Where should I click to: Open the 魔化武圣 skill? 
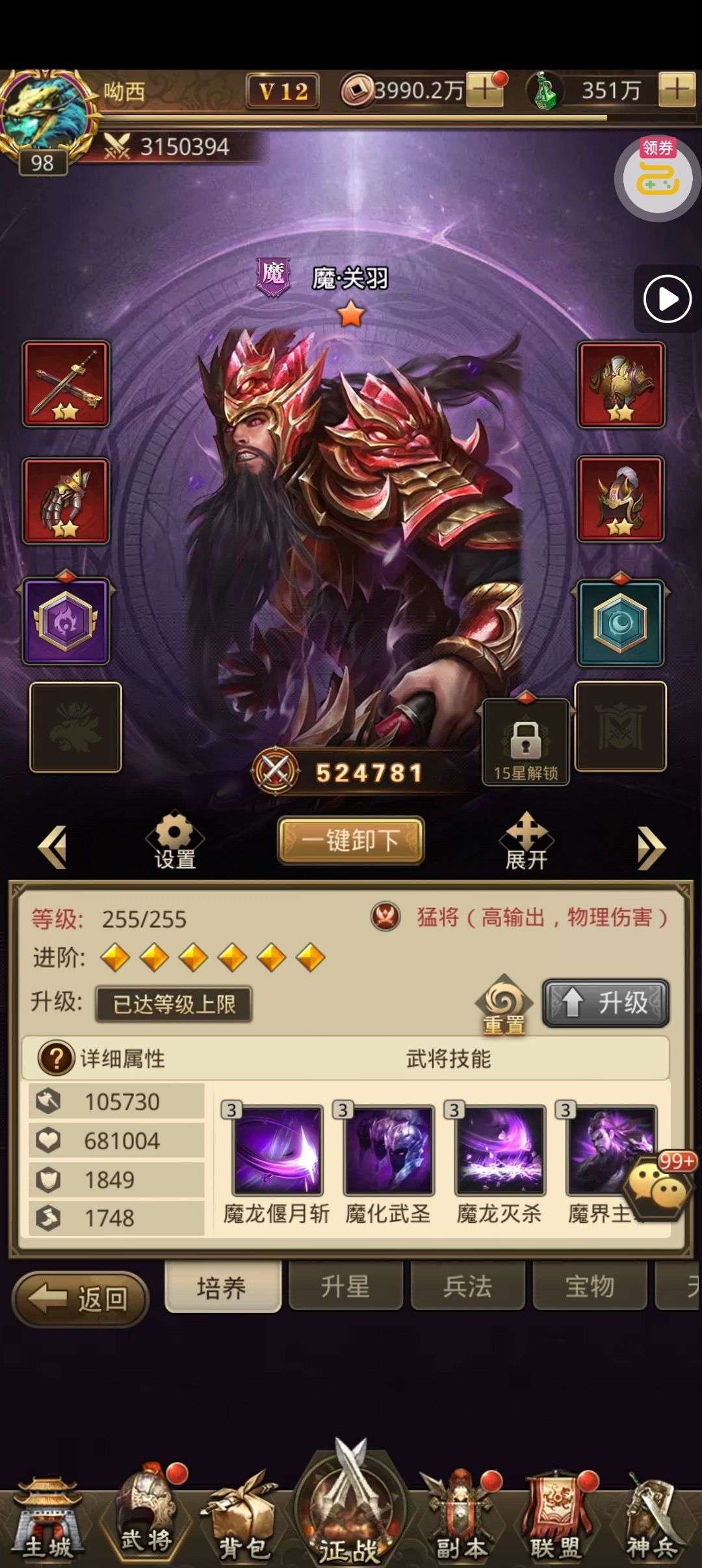pos(389,1150)
